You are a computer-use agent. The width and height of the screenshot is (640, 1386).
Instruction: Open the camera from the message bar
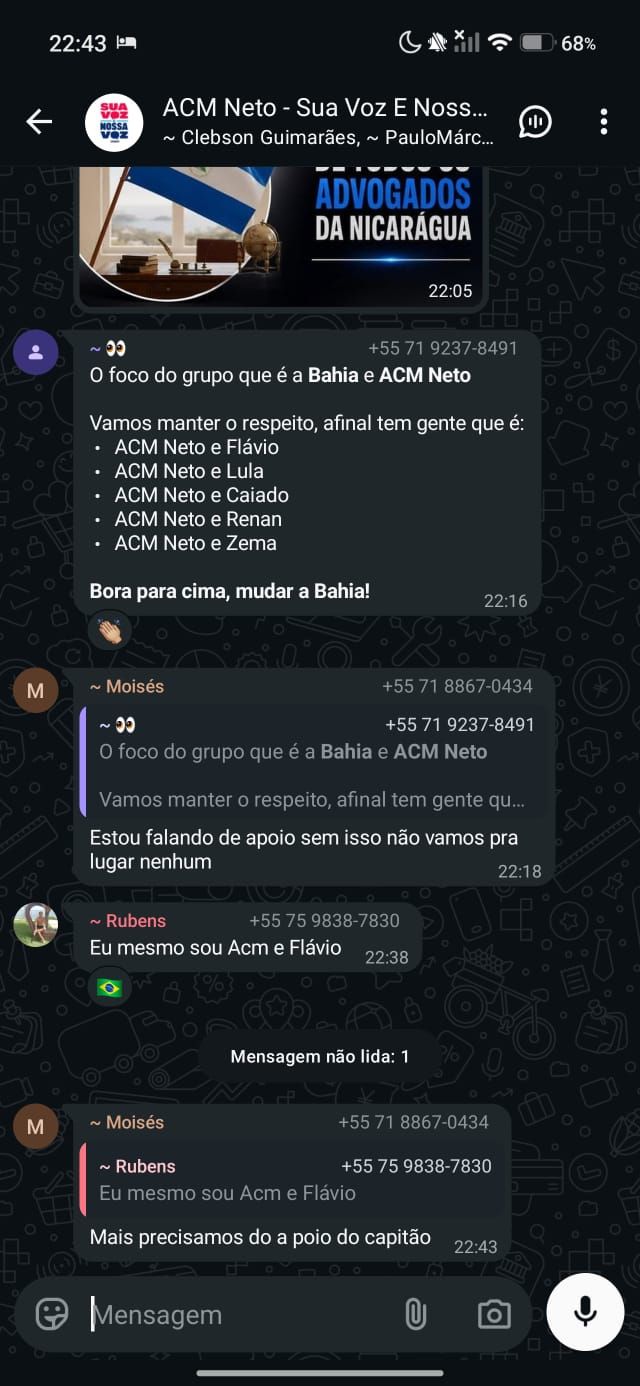coord(494,1314)
